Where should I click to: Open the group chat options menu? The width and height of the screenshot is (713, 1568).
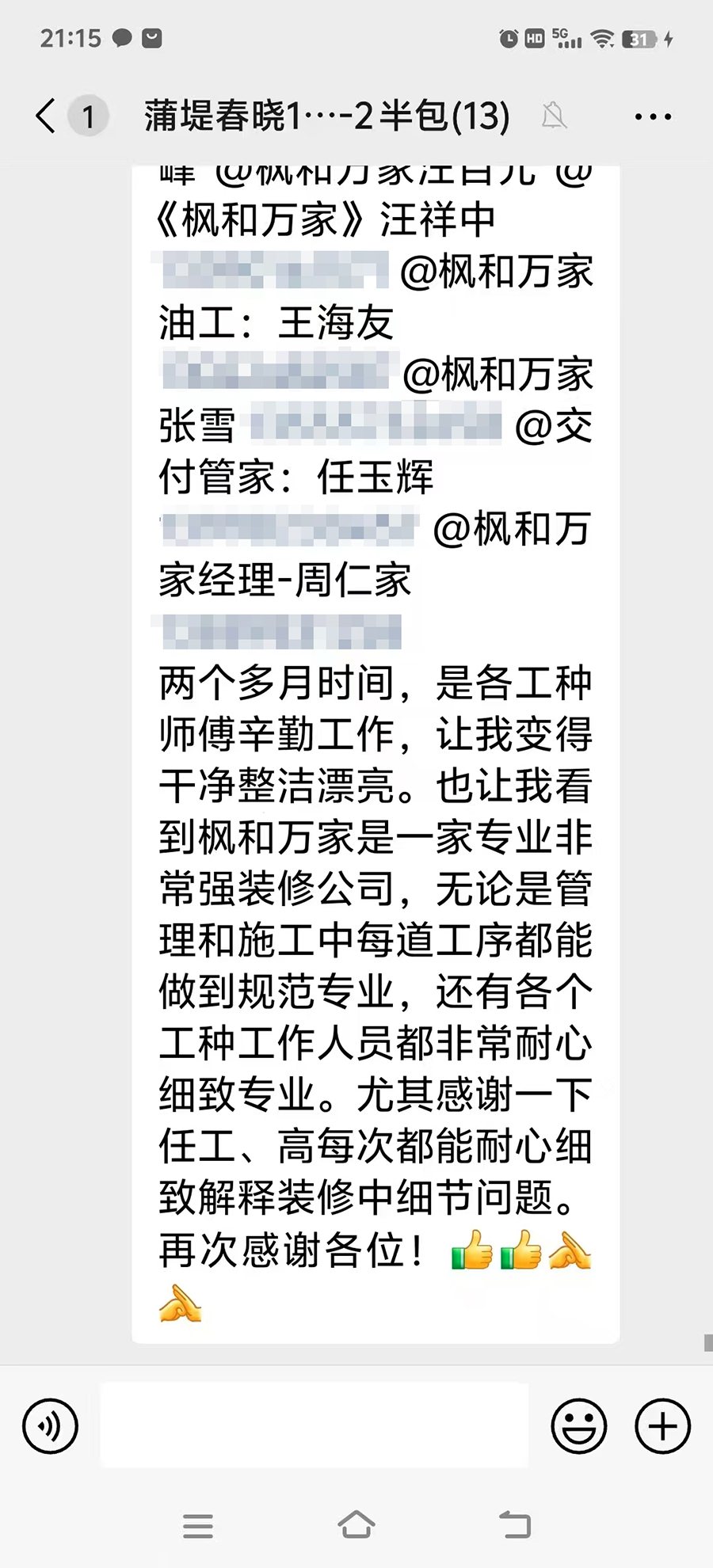(x=653, y=116)
